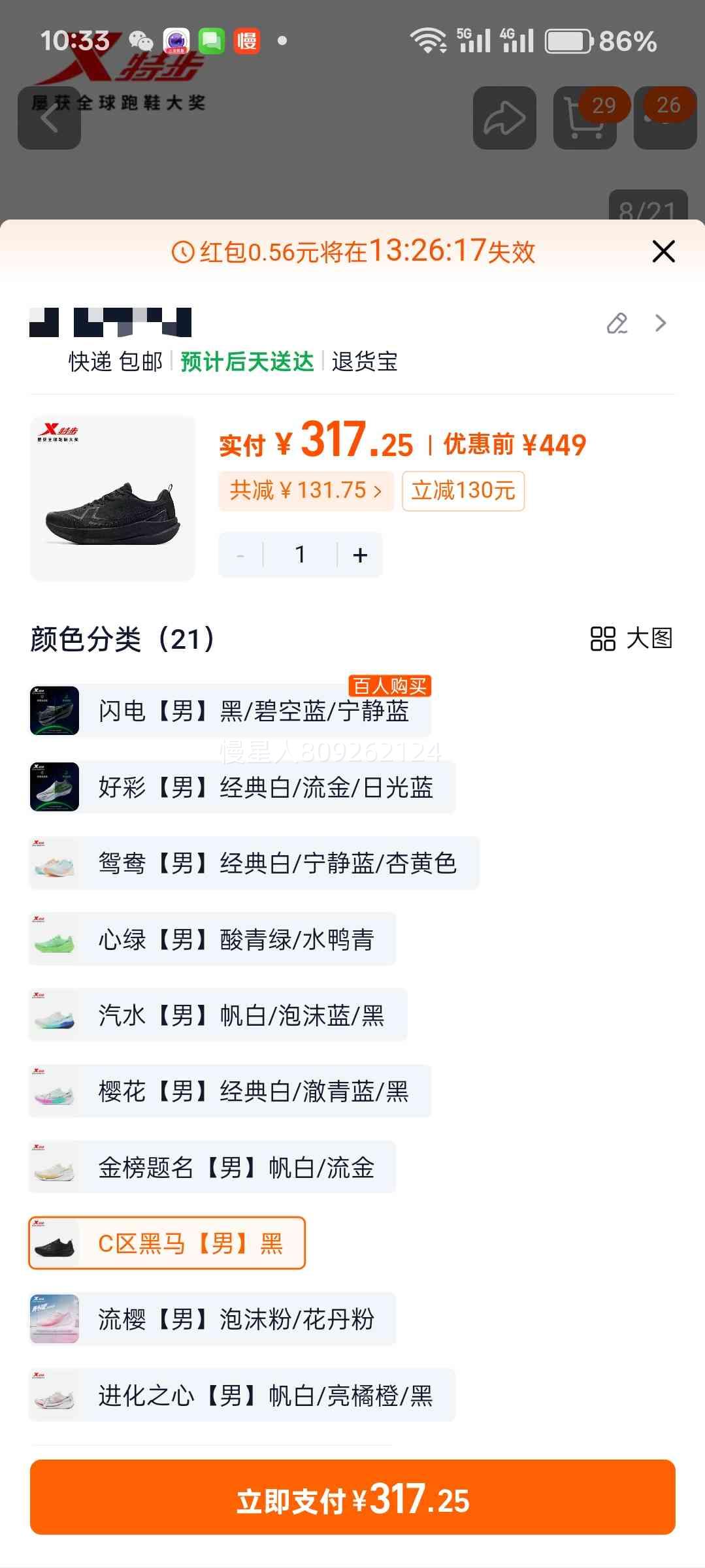Viewport: 705px width, 1568px height.
Task: Increase quantity with the plus button
Action: [360, 555]
